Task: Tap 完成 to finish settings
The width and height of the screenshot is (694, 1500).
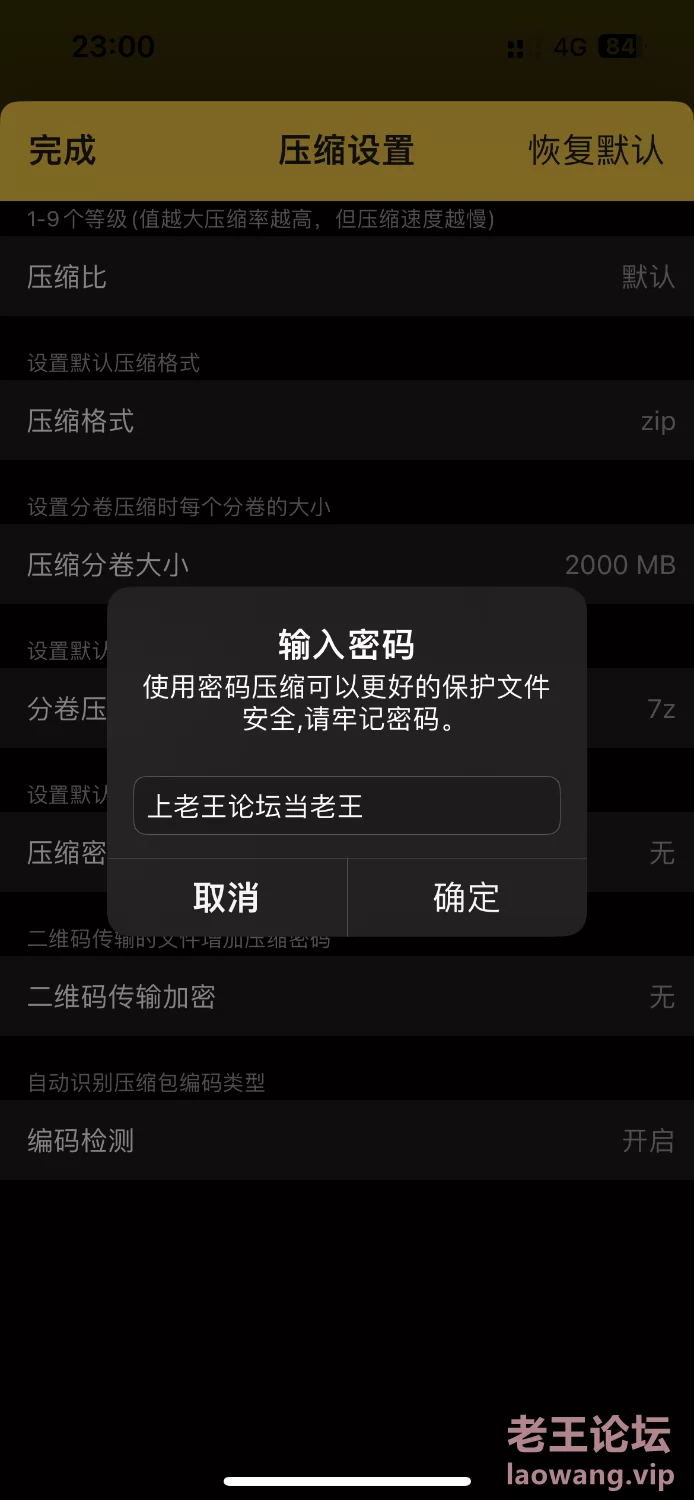Action: [62, 151]
